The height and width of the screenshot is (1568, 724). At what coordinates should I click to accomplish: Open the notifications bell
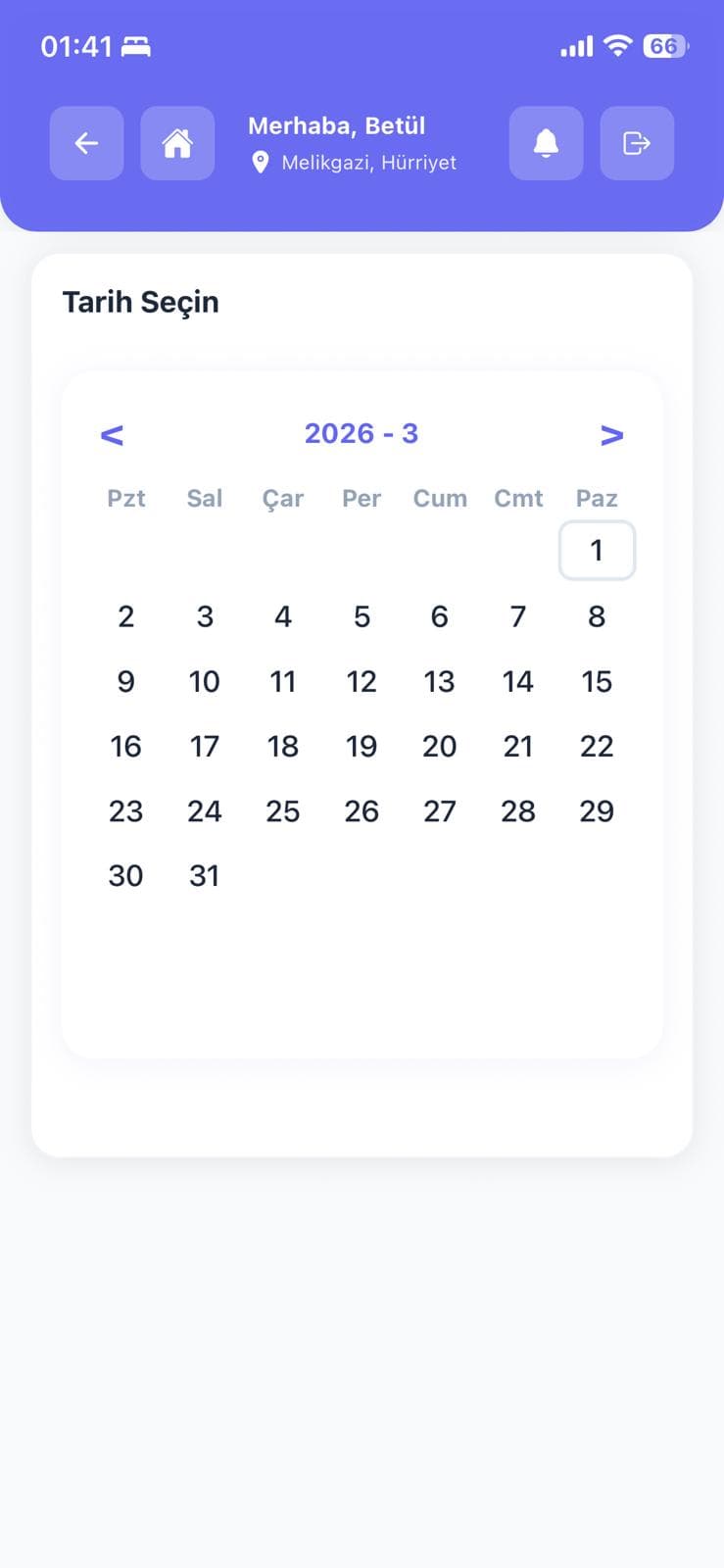tap(546, 143)
